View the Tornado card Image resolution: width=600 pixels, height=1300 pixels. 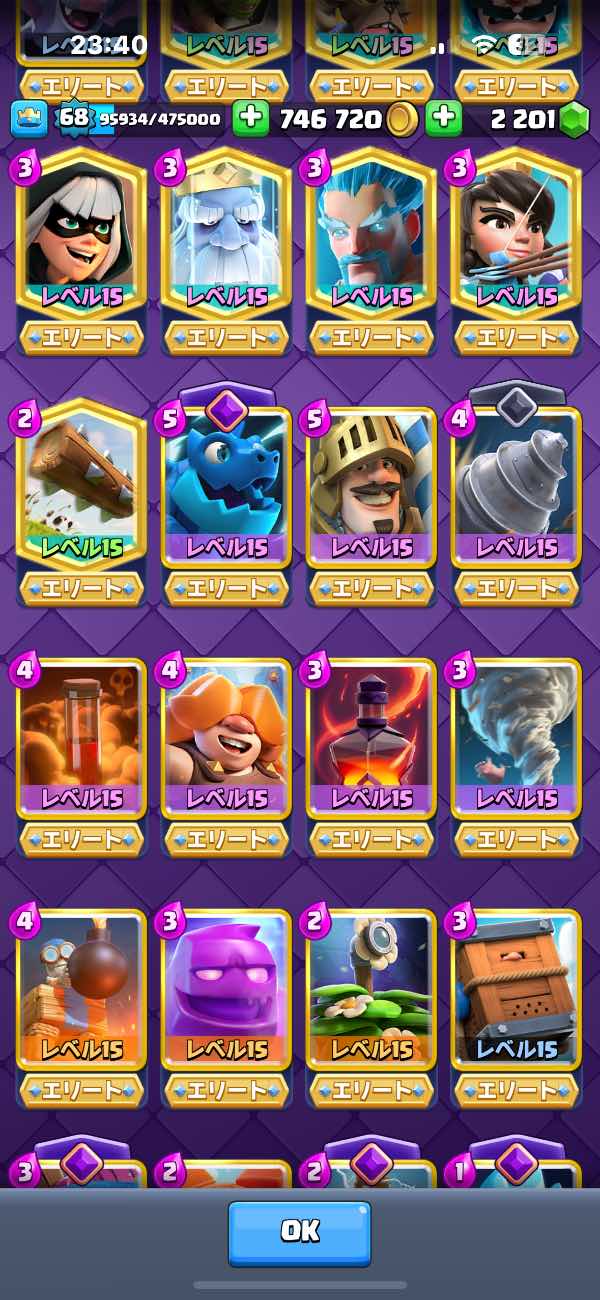point(516,737)
